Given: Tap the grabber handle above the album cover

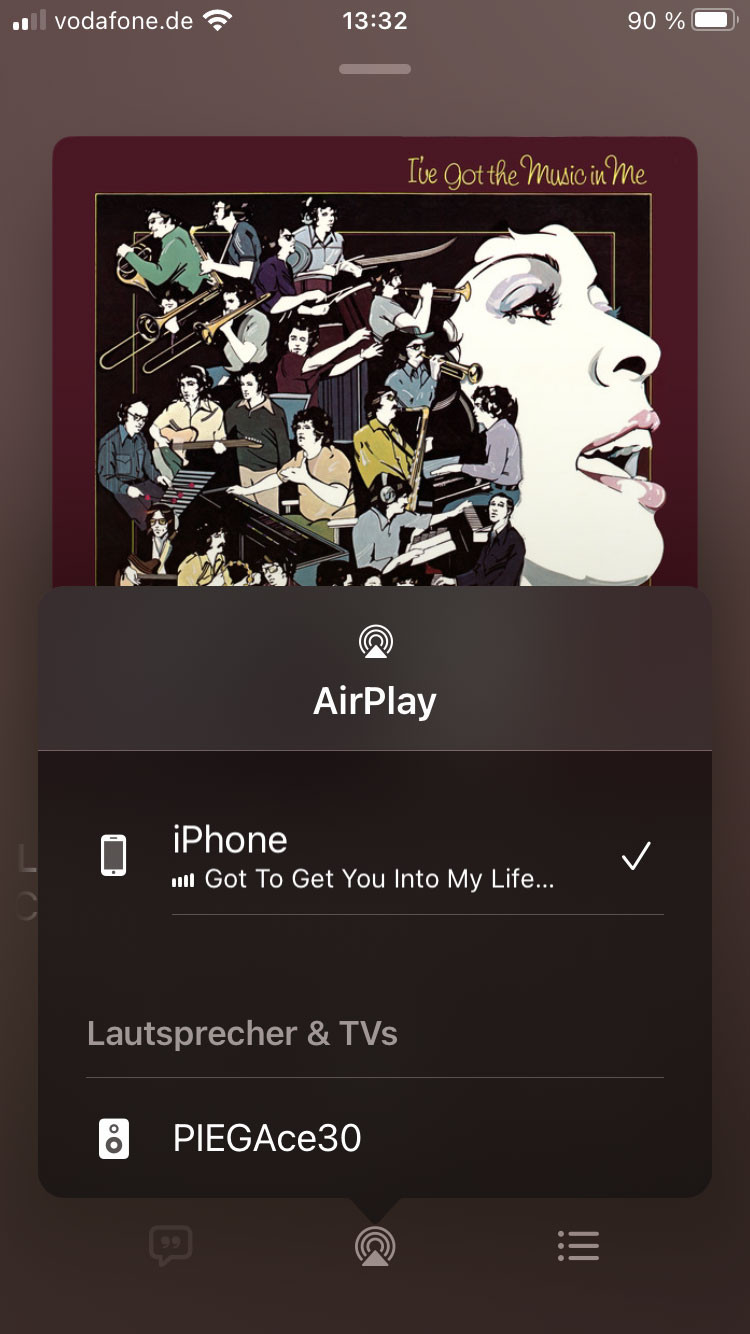Looking at the screenshot, I should [x=375, y=69].
